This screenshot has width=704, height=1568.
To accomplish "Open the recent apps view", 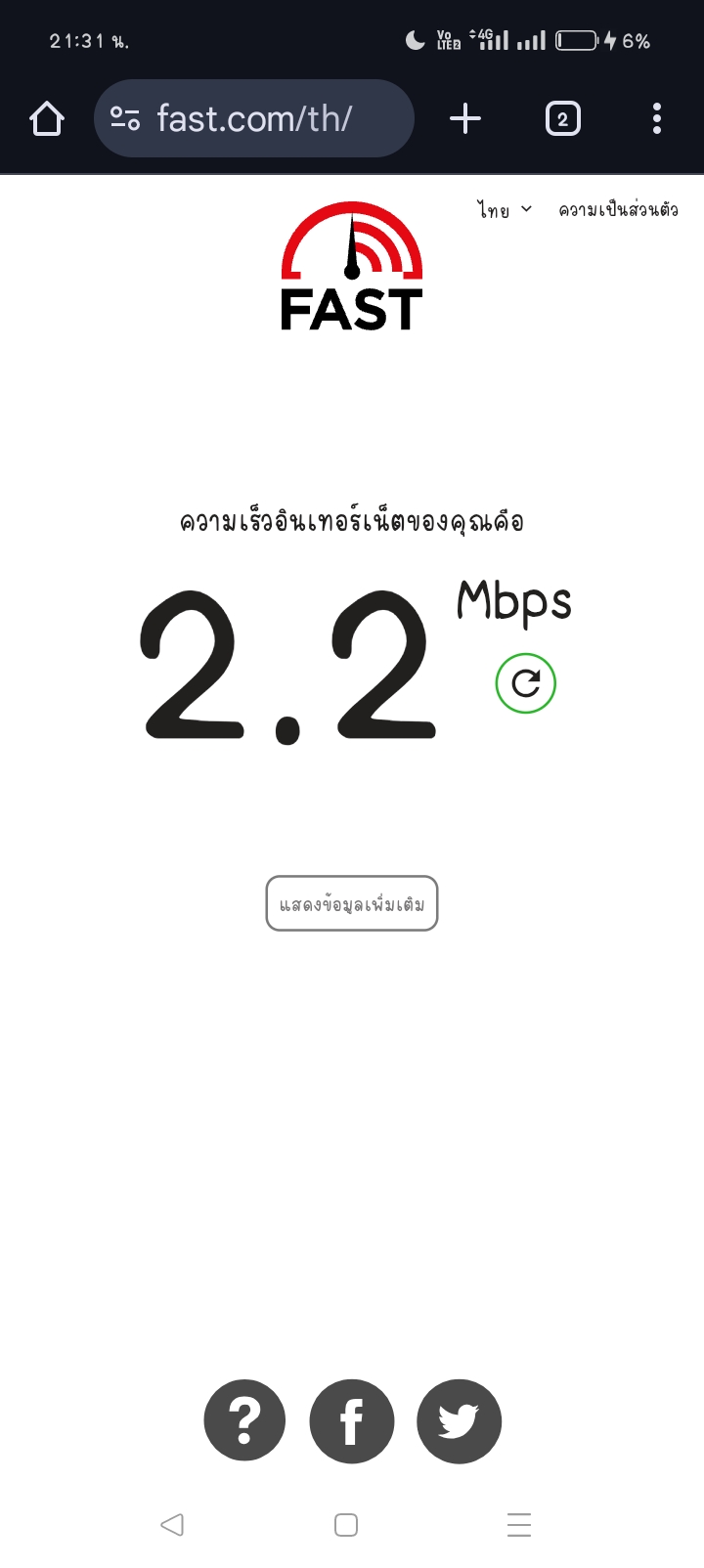I will [x=519, y=1524].
